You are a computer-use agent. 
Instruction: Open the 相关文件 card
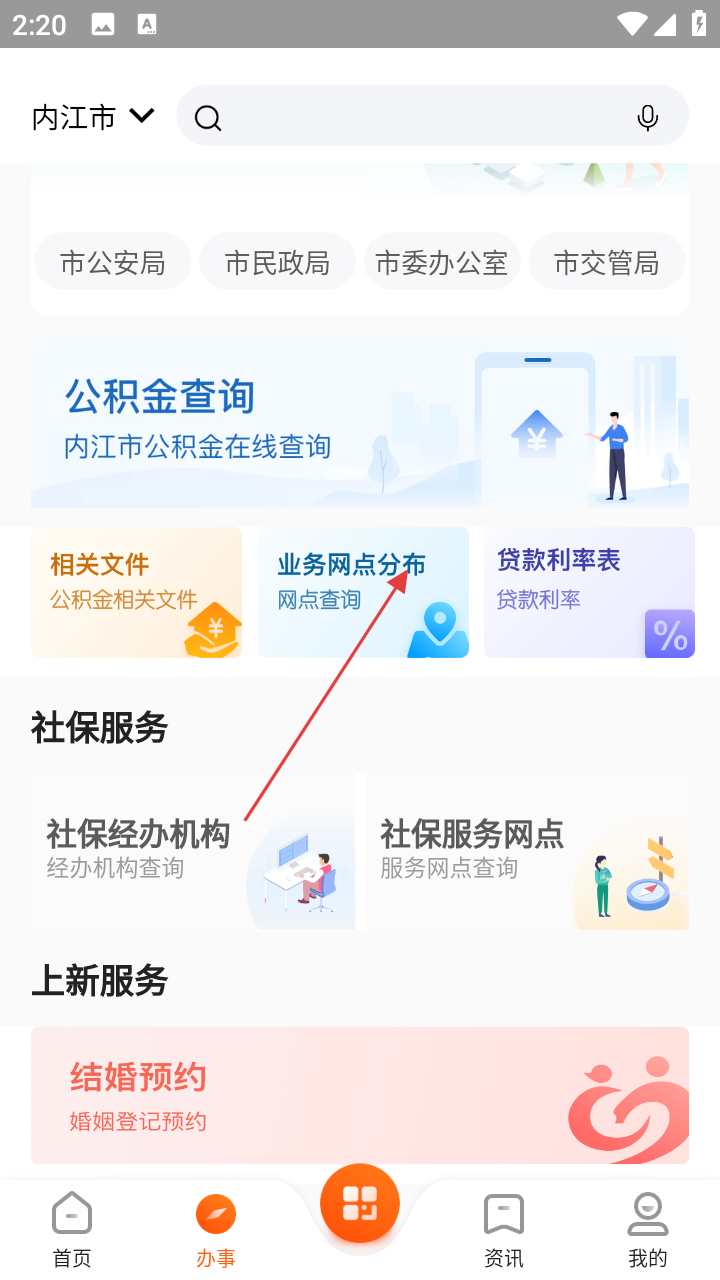tap(136, 592)
